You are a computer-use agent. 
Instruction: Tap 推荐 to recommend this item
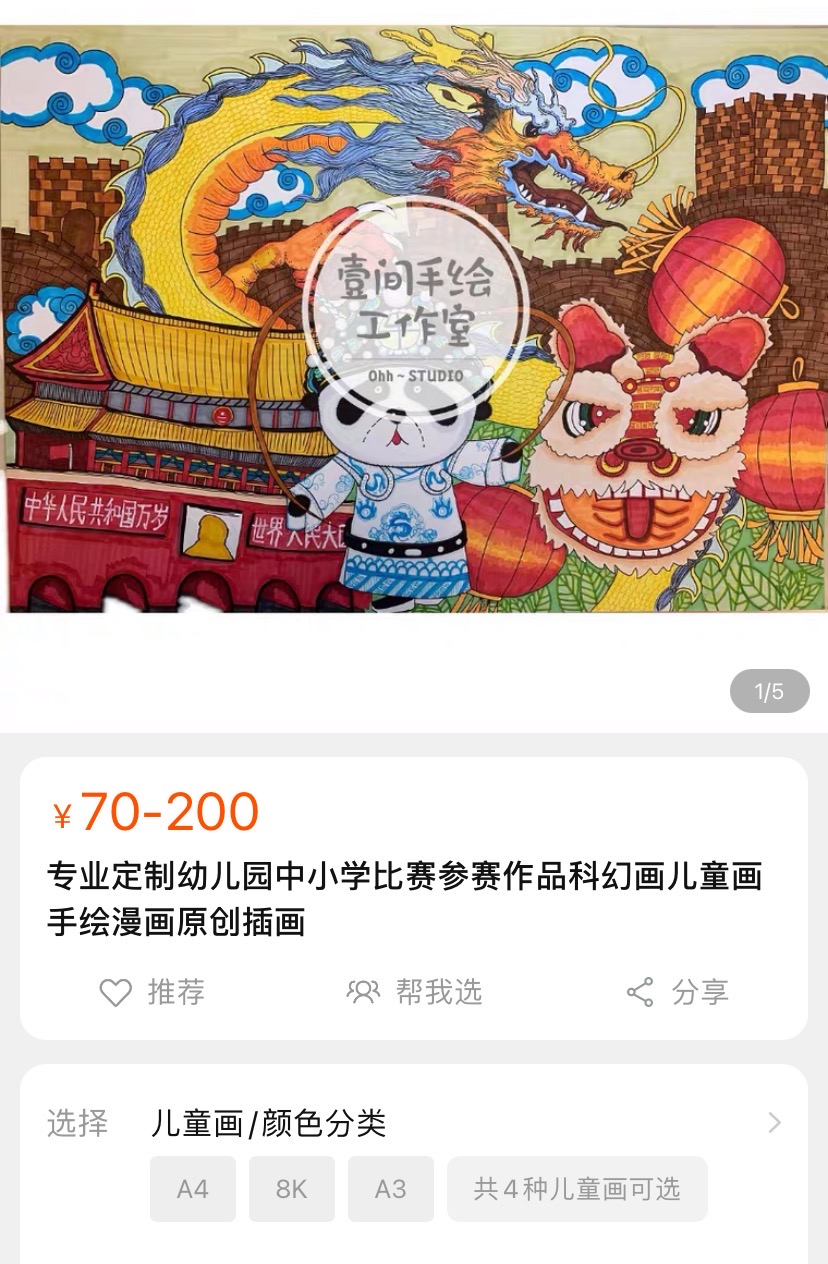coord(152,992)
